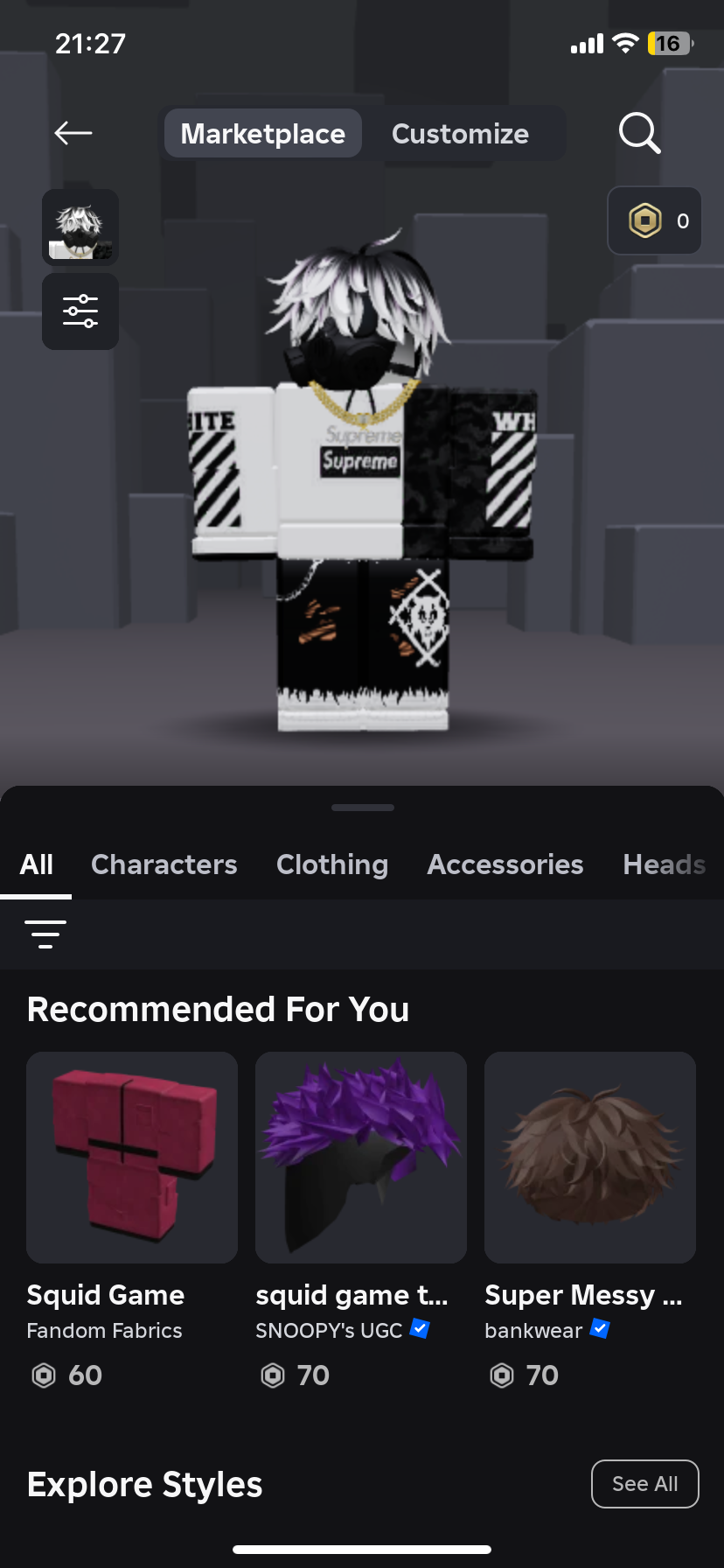Open the Super Messy hair by bankwear
Viewport: 724px width, 1568px height.
590,1158
